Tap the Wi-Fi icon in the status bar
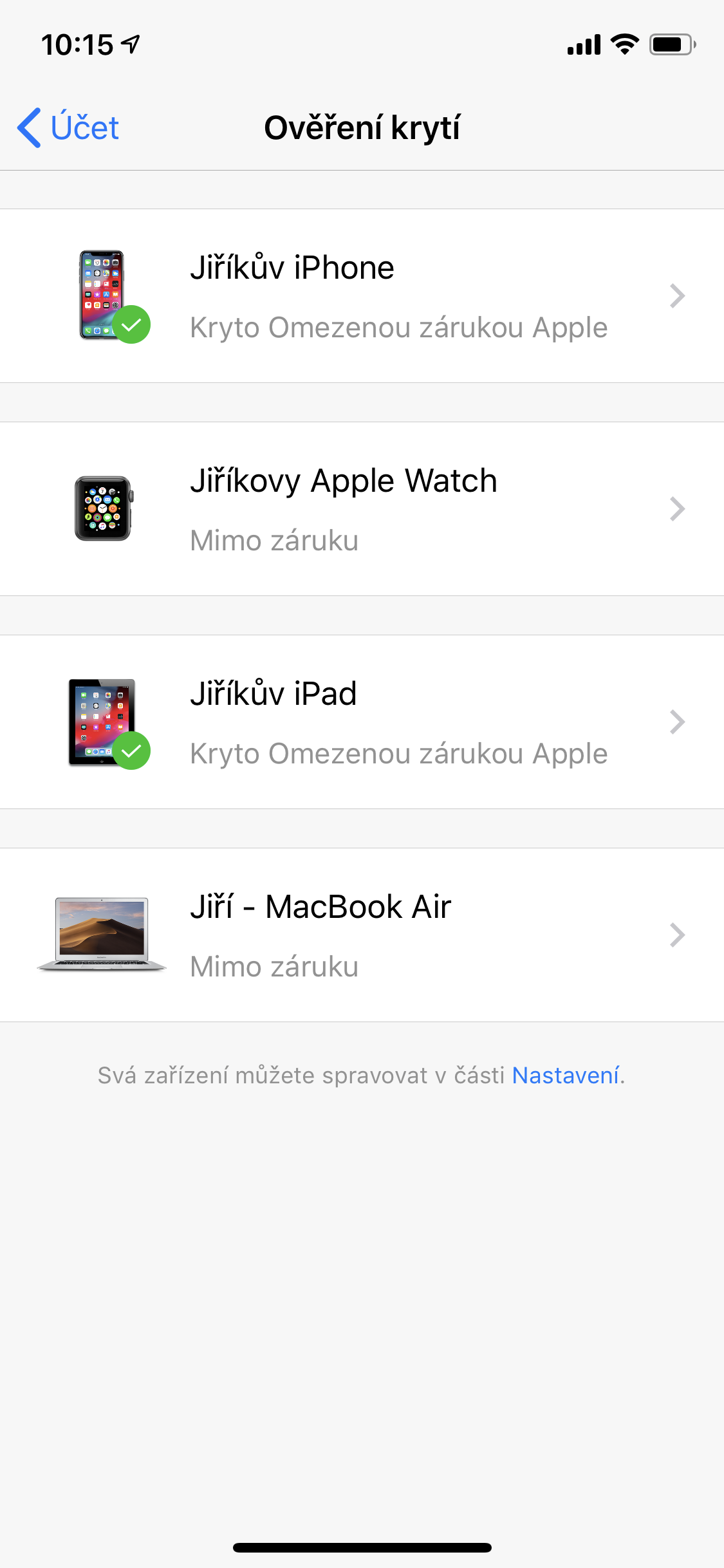724x1568 pixels. (623, 44)
